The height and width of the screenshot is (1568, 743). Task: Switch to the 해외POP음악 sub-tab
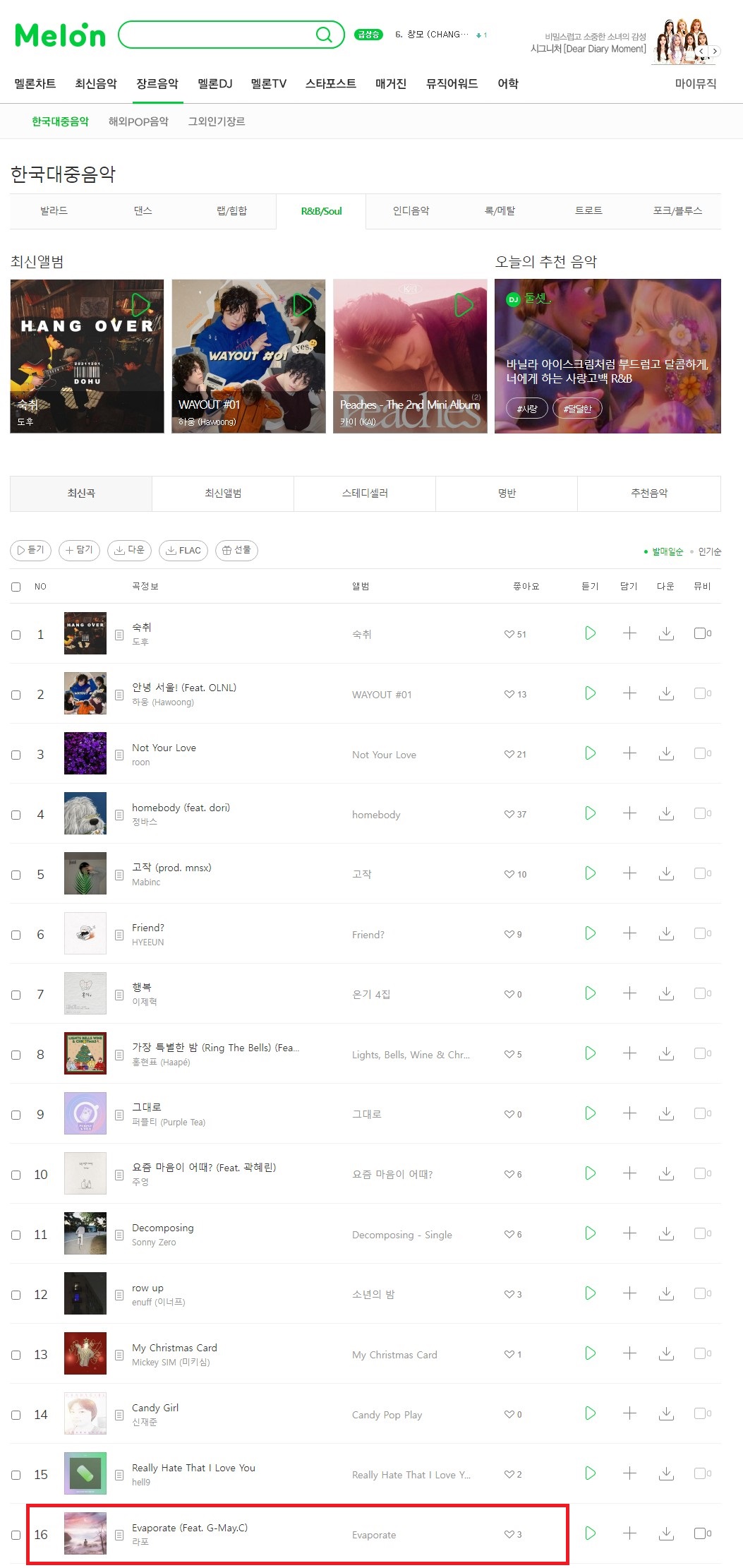click(138, 121)
